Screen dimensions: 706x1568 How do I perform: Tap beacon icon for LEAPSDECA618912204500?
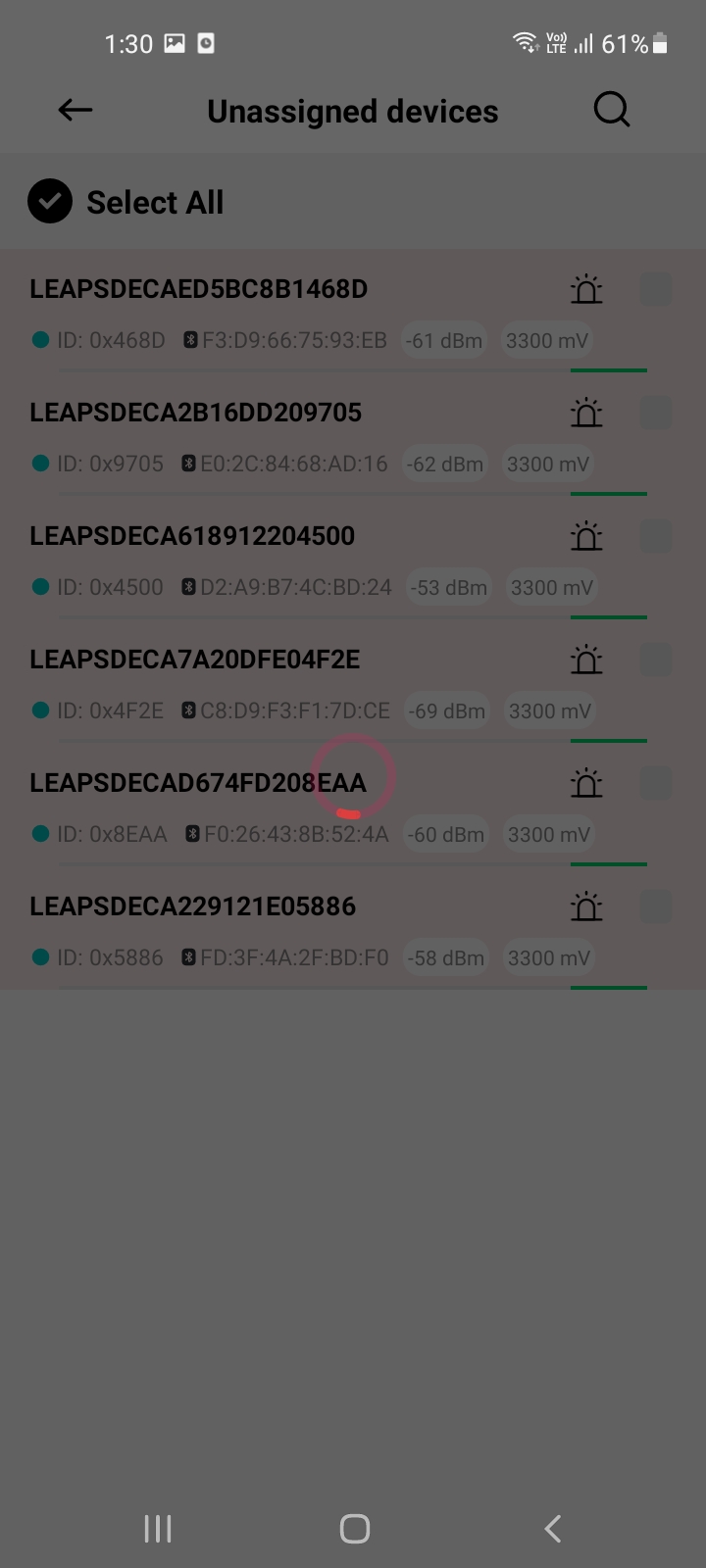pos(586,536)
